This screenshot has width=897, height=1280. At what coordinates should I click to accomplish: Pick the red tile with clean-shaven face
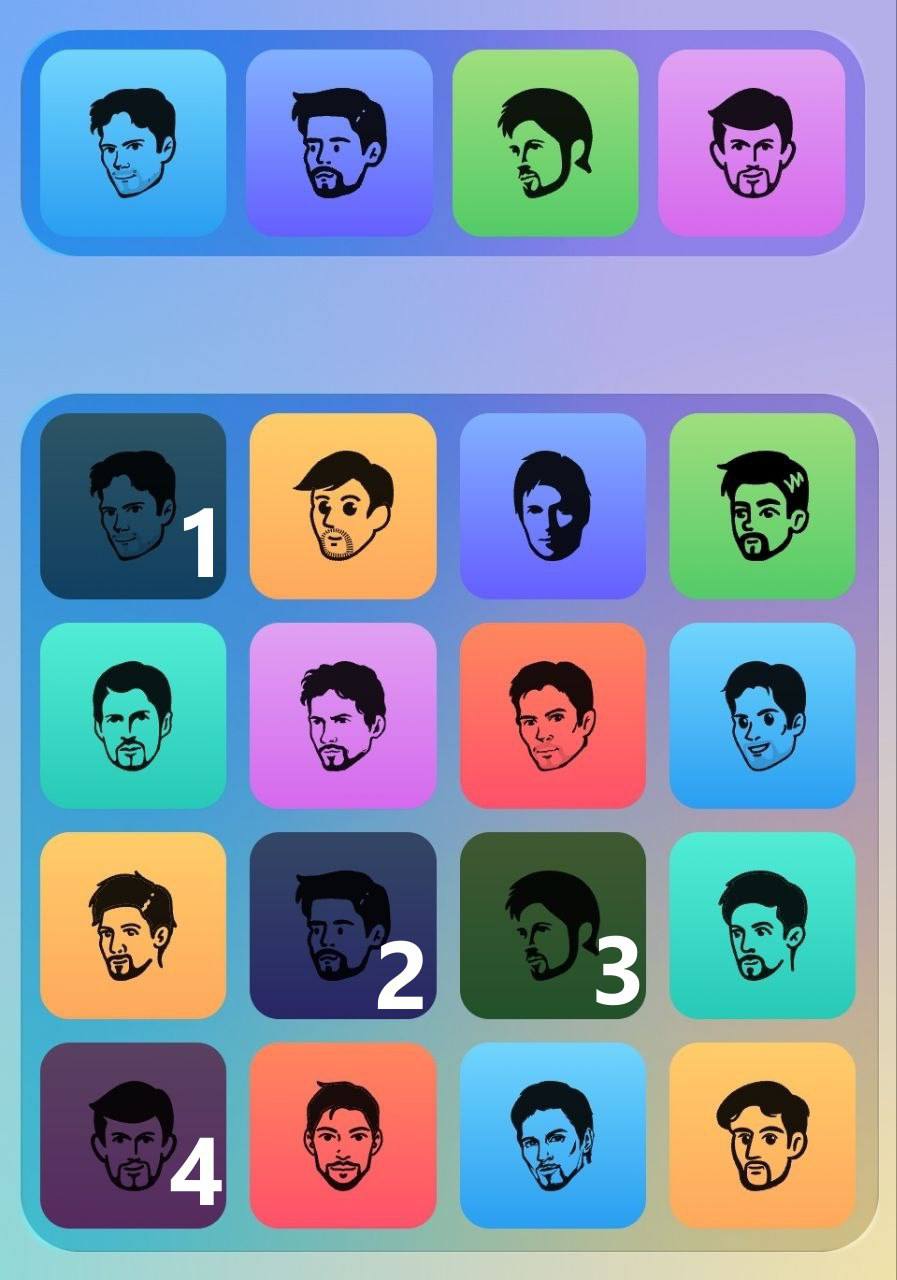click(553, 716)
